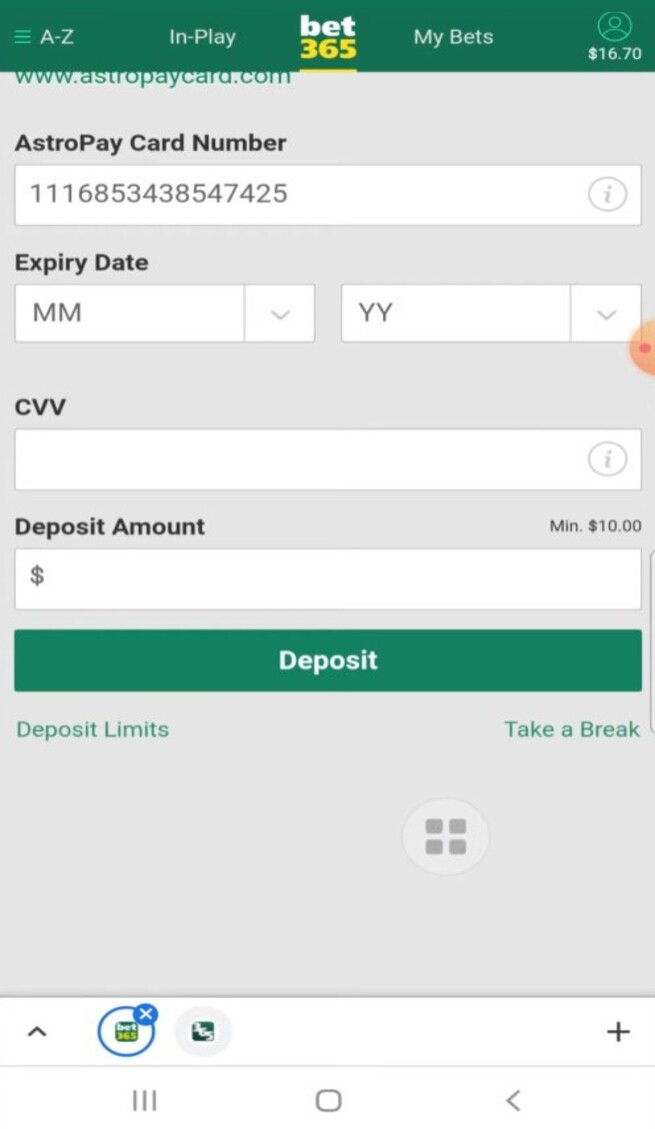Select expiry month MM dropdown

[x=164, y=313]
